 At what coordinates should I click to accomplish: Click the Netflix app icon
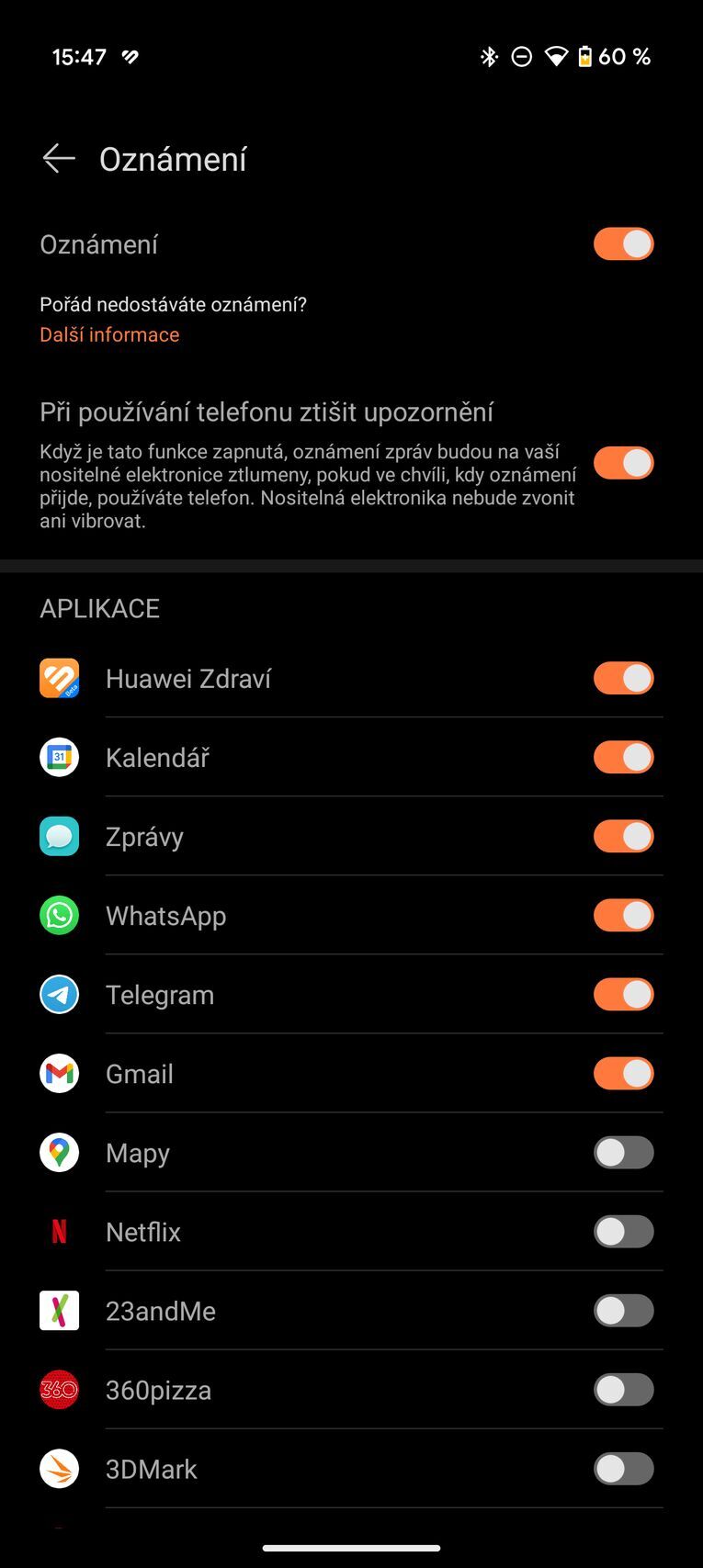(x=59, y=1232)
